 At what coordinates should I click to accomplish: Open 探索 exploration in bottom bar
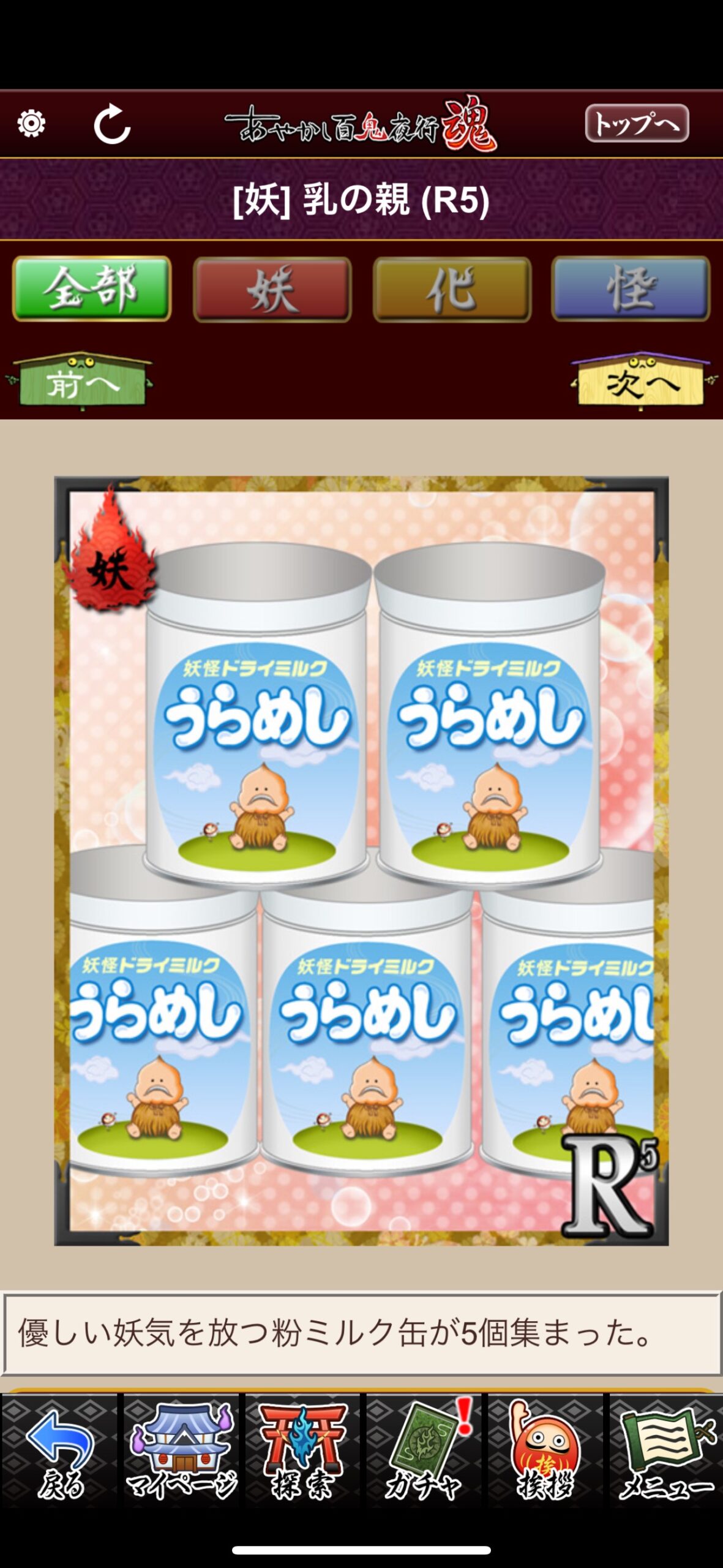pos(302,1452)
